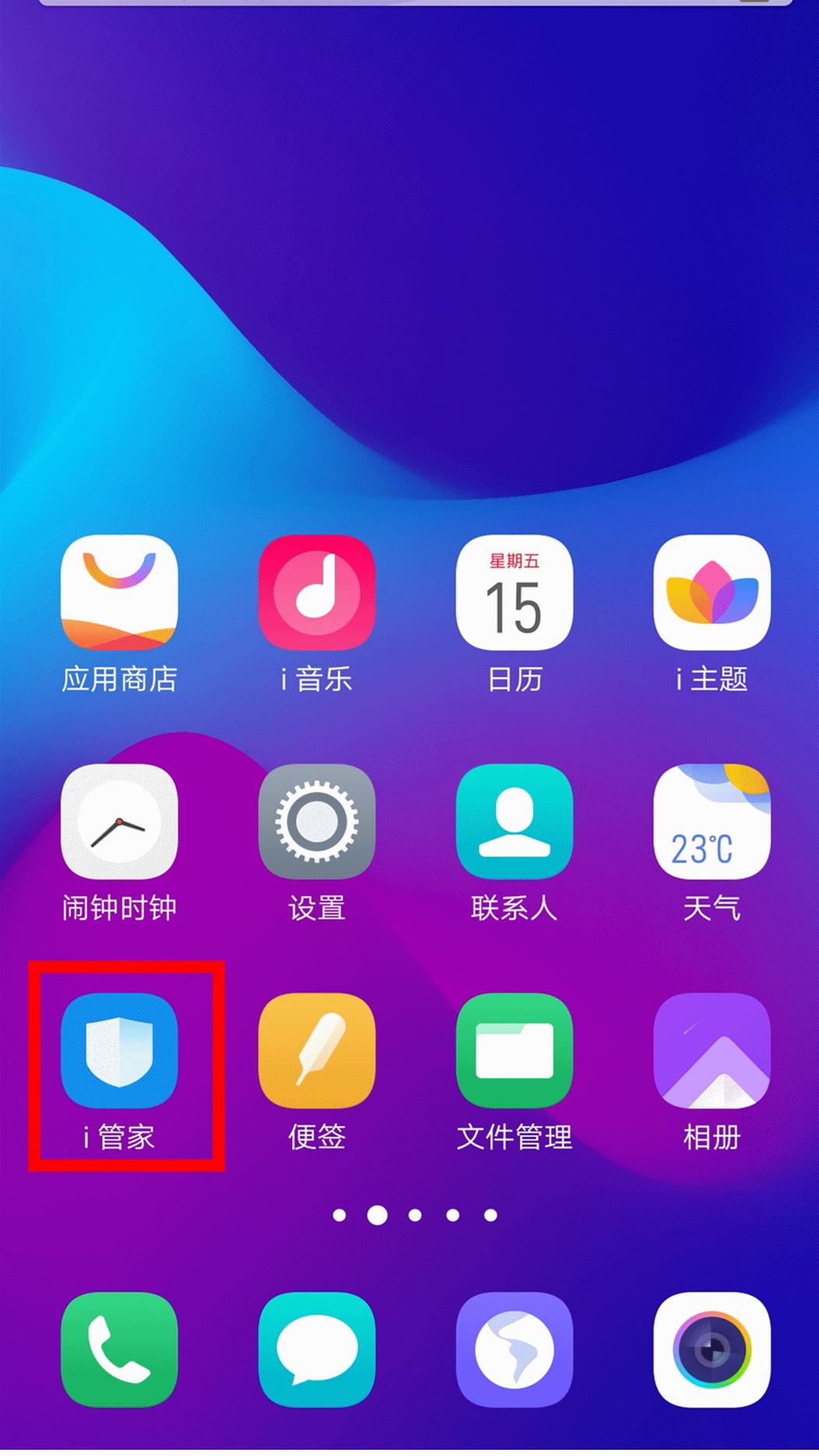Open the camera app in dock
The height and width of the screenshot is (1456, 819).
point(711,1350)
